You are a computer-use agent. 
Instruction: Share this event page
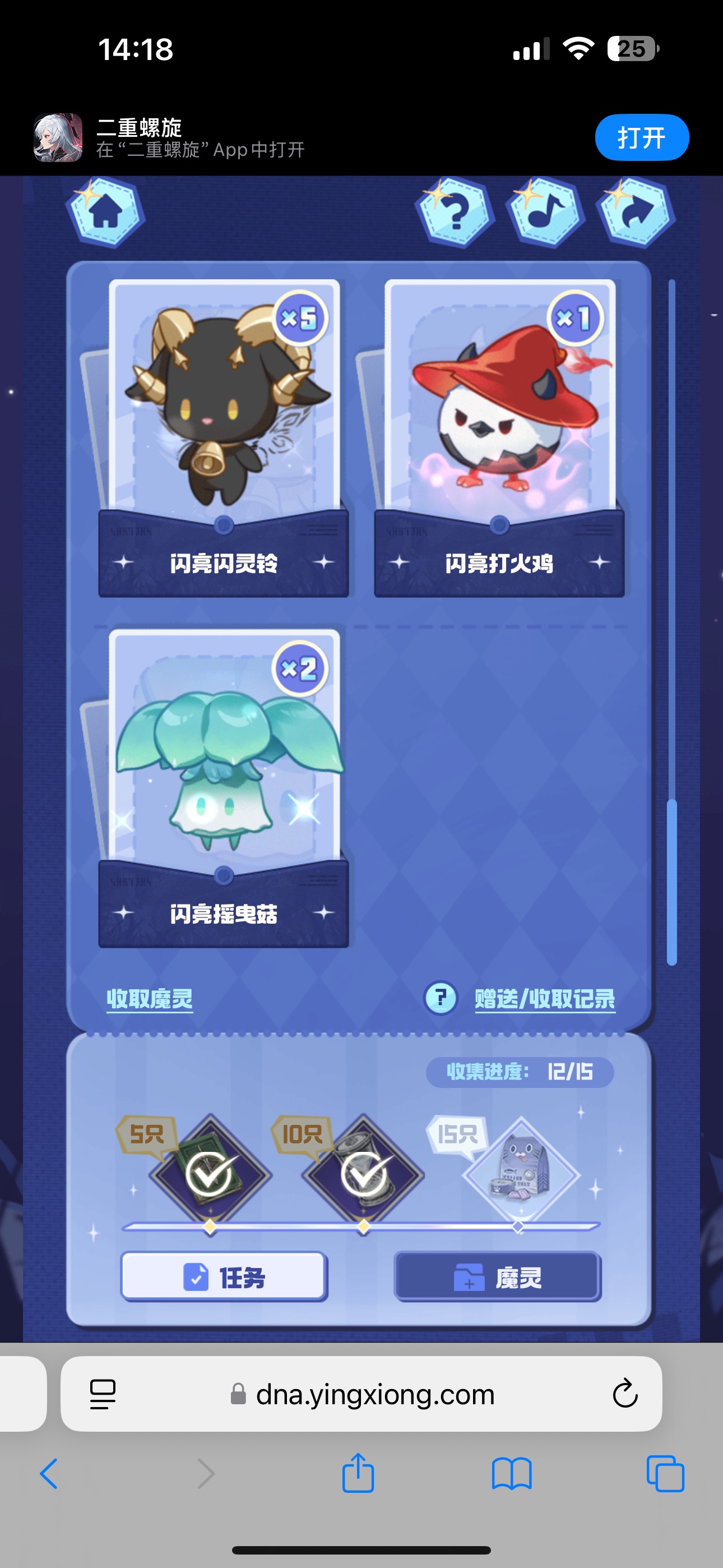[x=636, y=212]
